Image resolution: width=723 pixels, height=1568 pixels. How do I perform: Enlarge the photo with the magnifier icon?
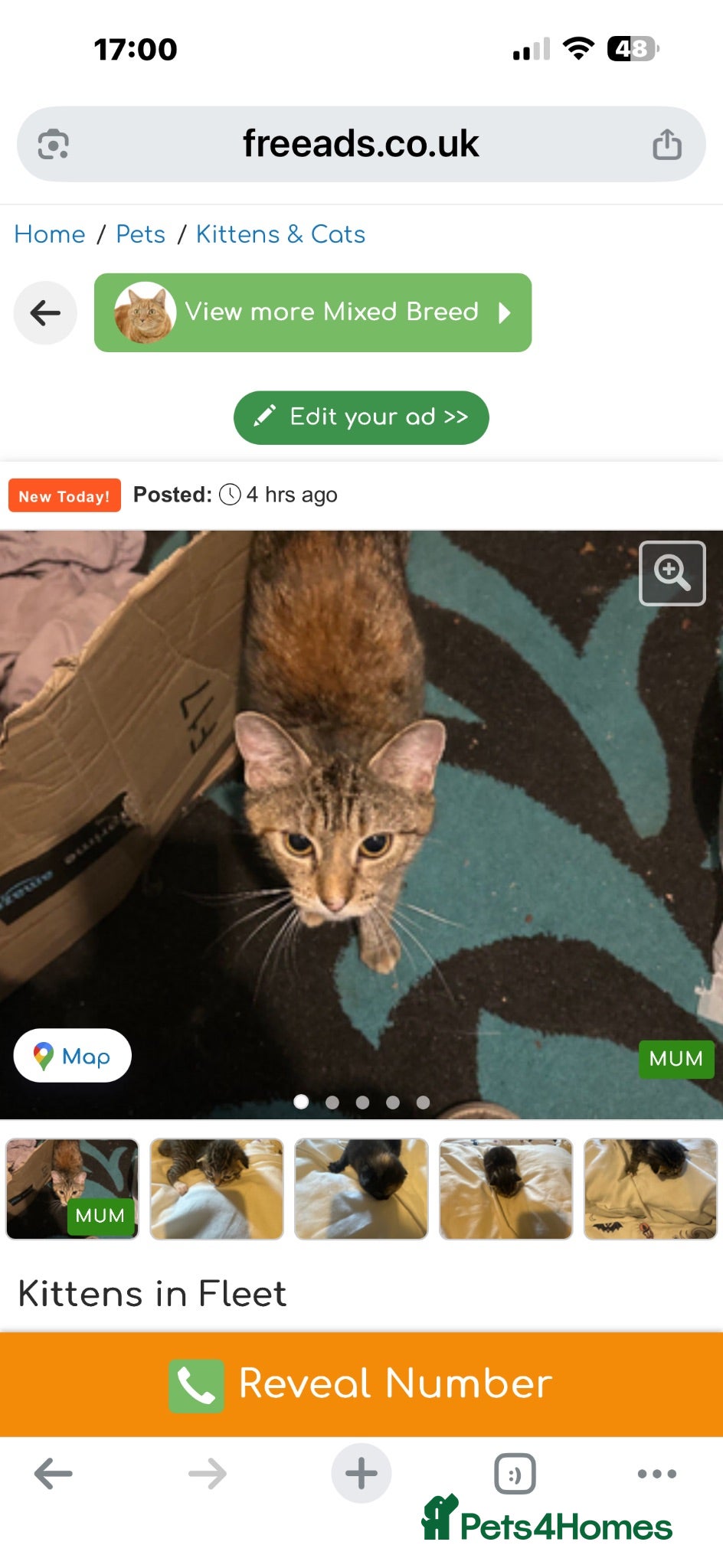pos(672,573)
